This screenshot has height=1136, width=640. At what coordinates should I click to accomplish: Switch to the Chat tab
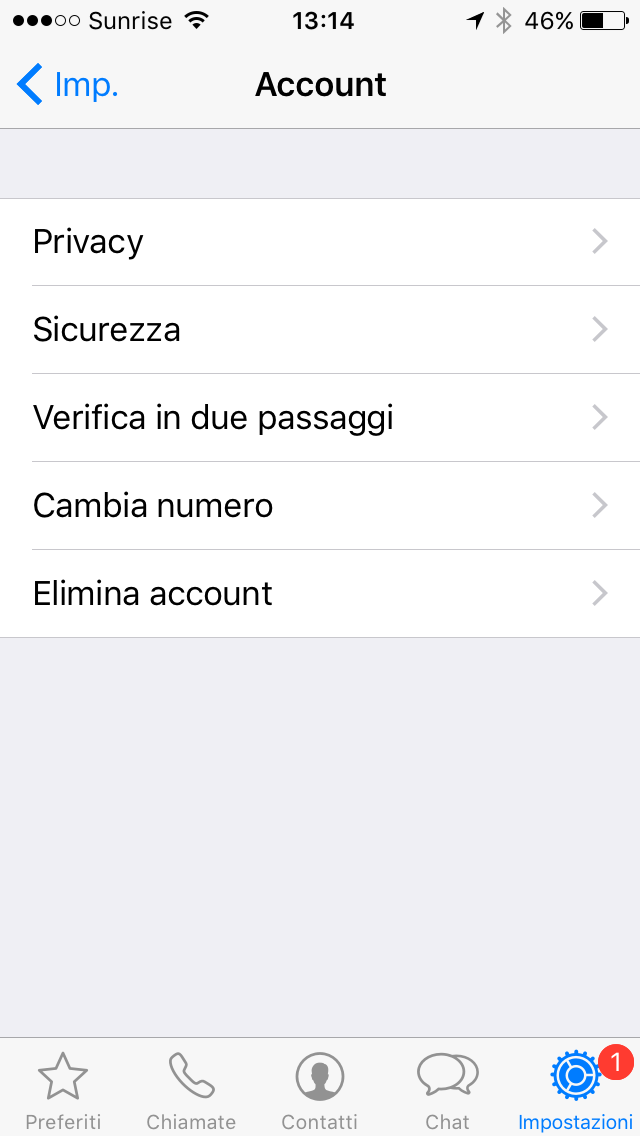click(447, 1090)
